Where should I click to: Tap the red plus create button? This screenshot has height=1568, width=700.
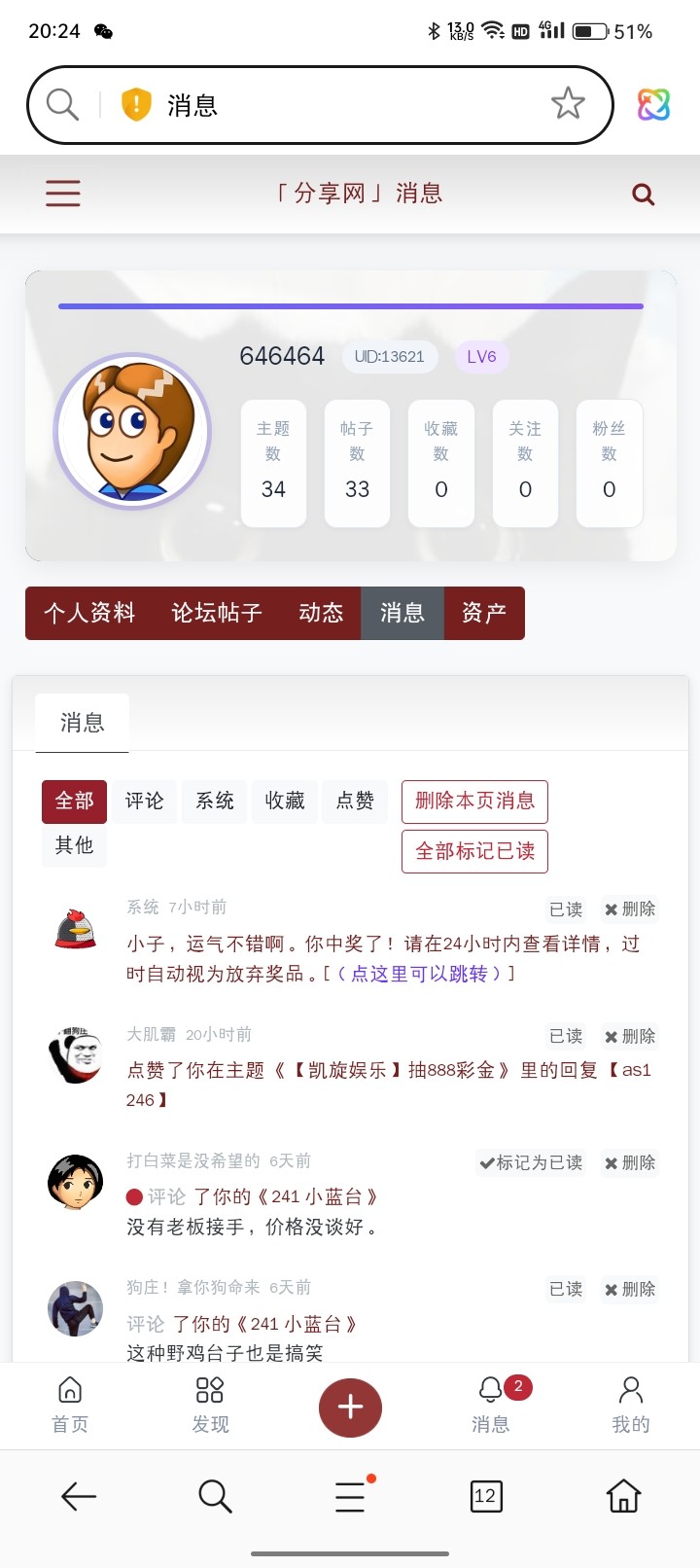pyautogui.click(x=350, y=1407)
